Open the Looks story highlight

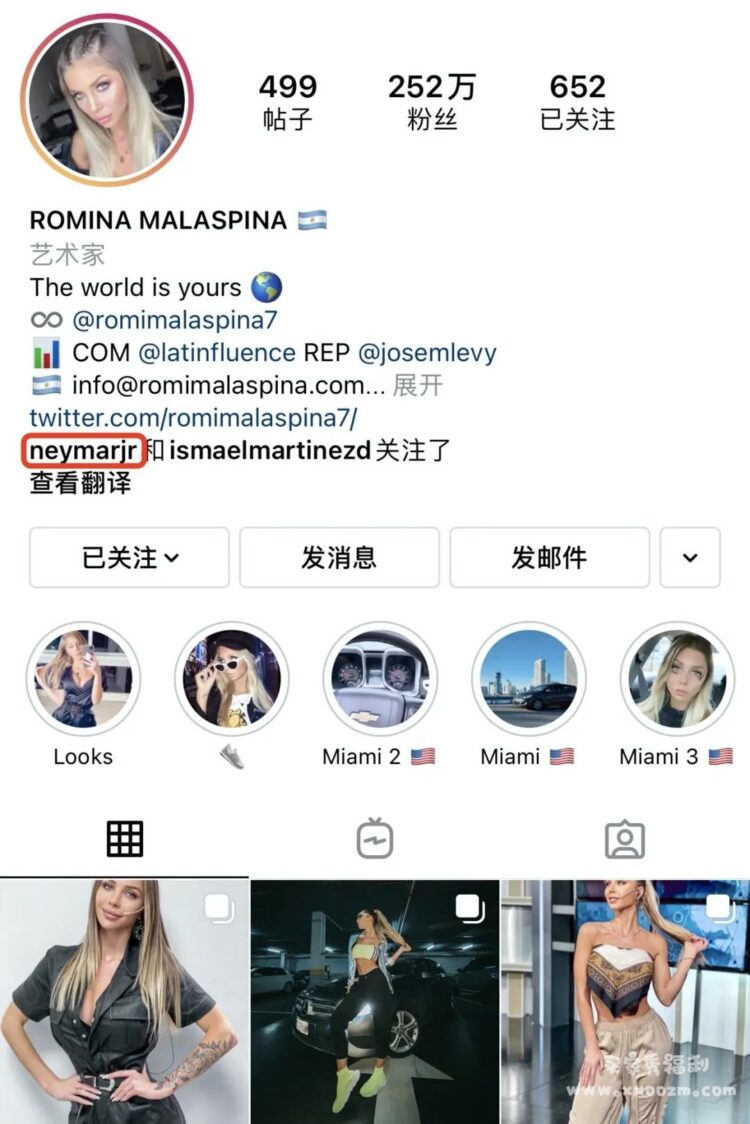pyautogui.click(x=83, y=680)
